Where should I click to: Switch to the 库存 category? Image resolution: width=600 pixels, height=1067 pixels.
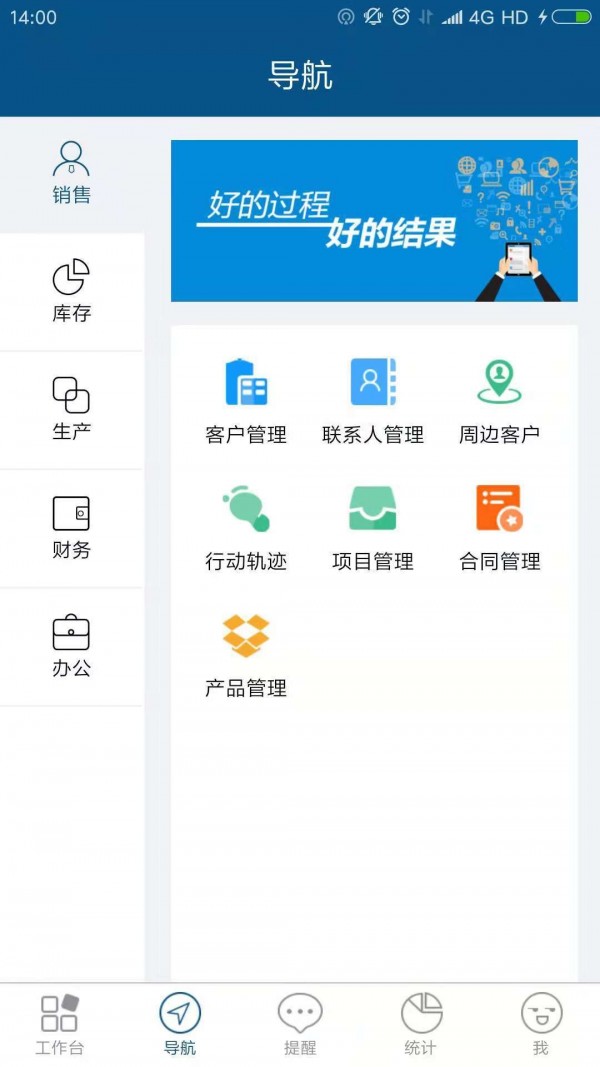[71, 292]
